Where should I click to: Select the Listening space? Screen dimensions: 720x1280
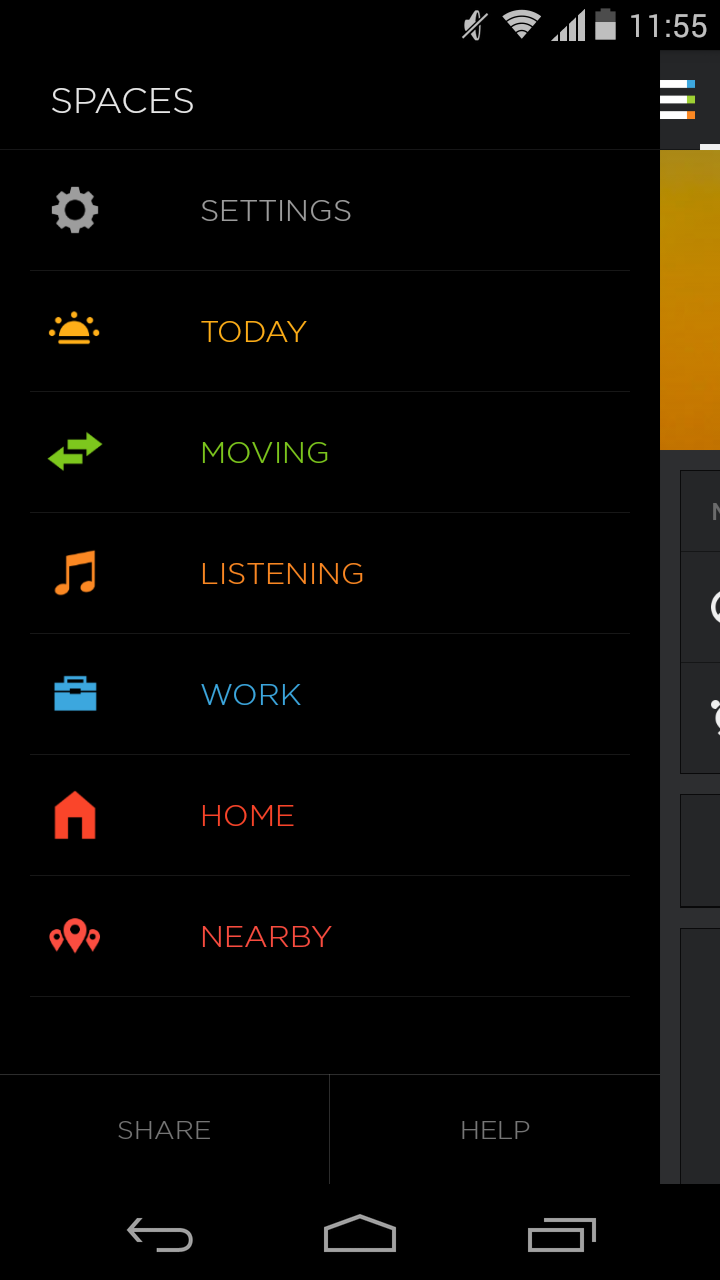(x=330, y=574)
